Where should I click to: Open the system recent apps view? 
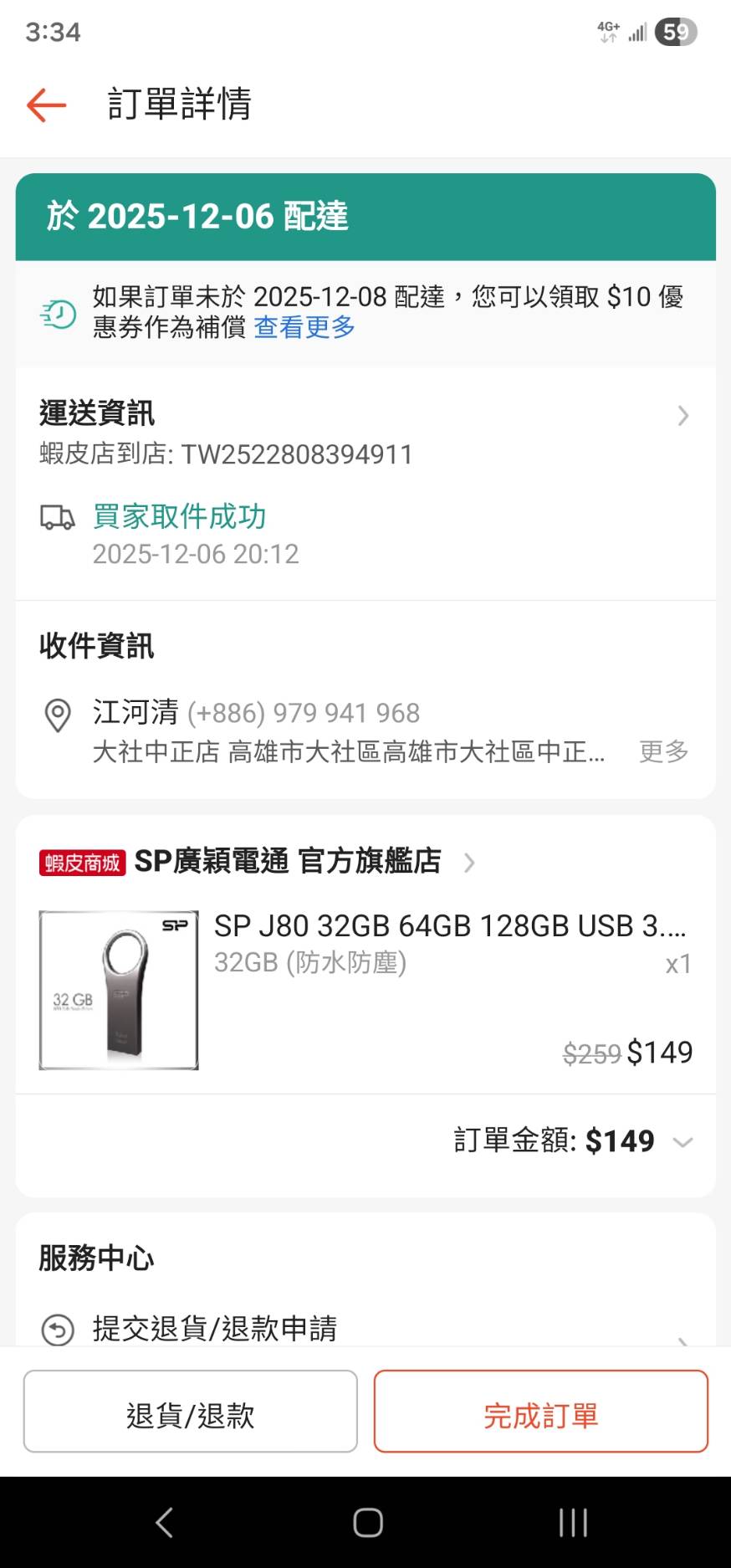point(573,1522)
